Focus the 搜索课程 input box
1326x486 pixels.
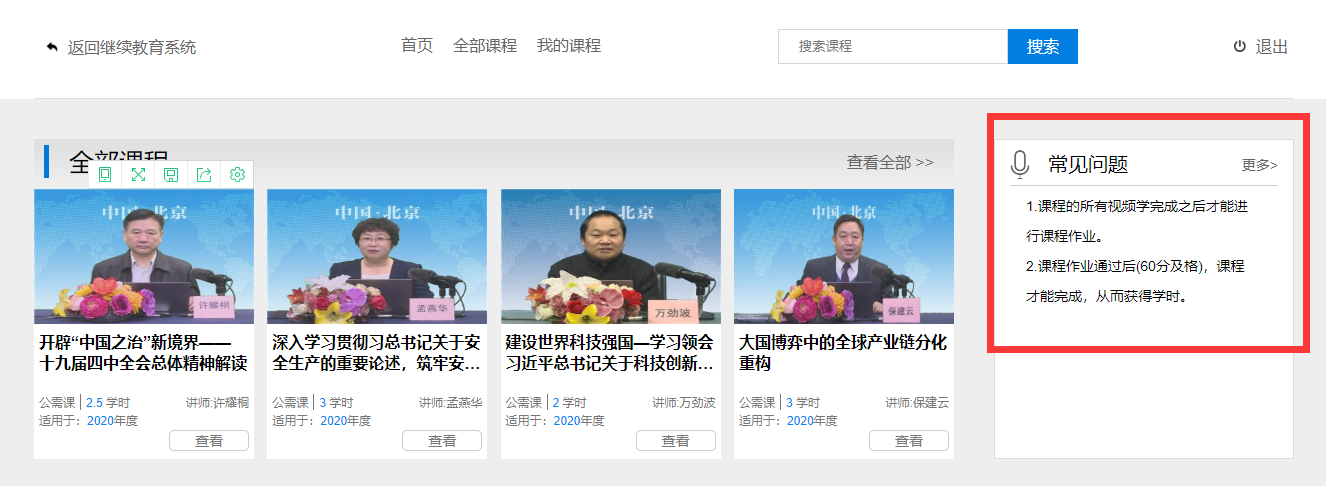click(892, 46)
